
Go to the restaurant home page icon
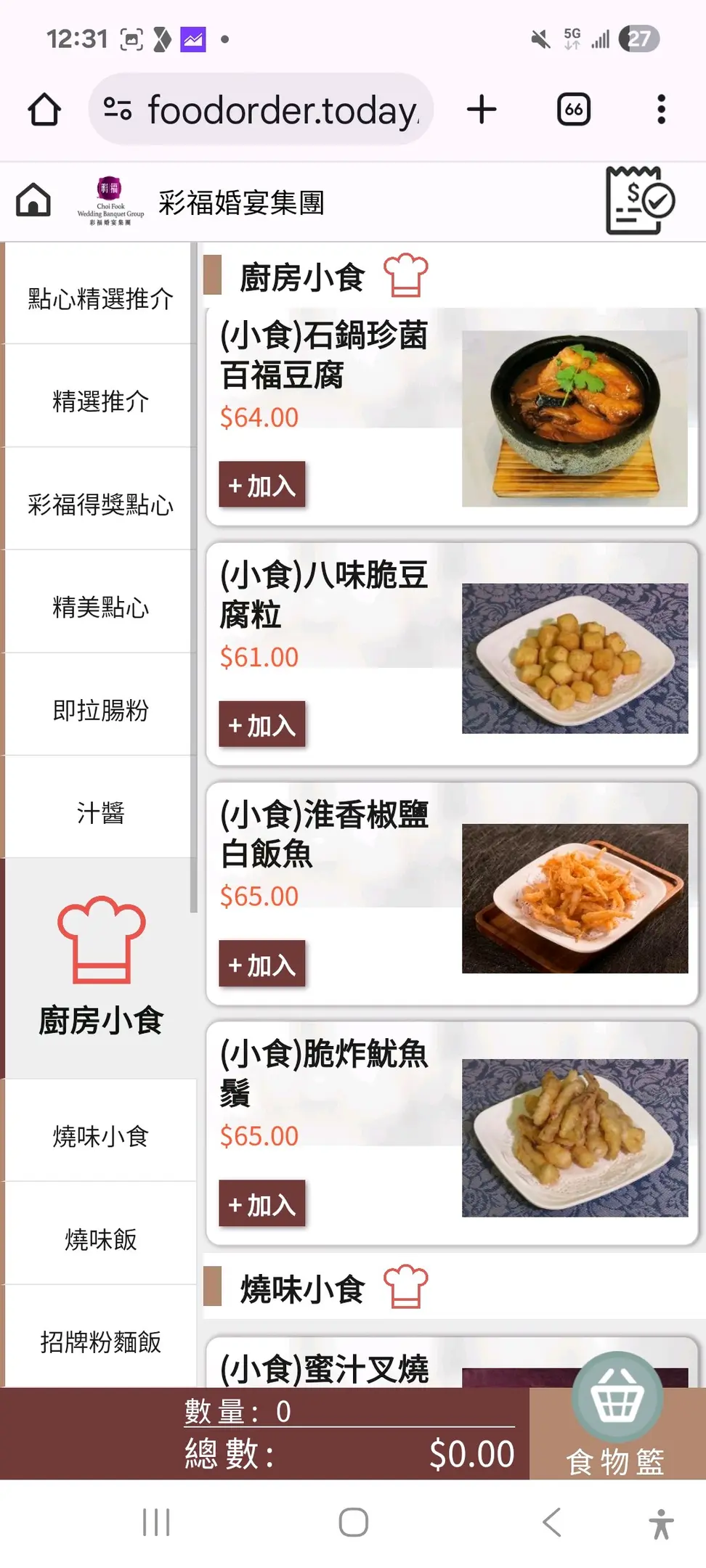click(x=33, y=200)
